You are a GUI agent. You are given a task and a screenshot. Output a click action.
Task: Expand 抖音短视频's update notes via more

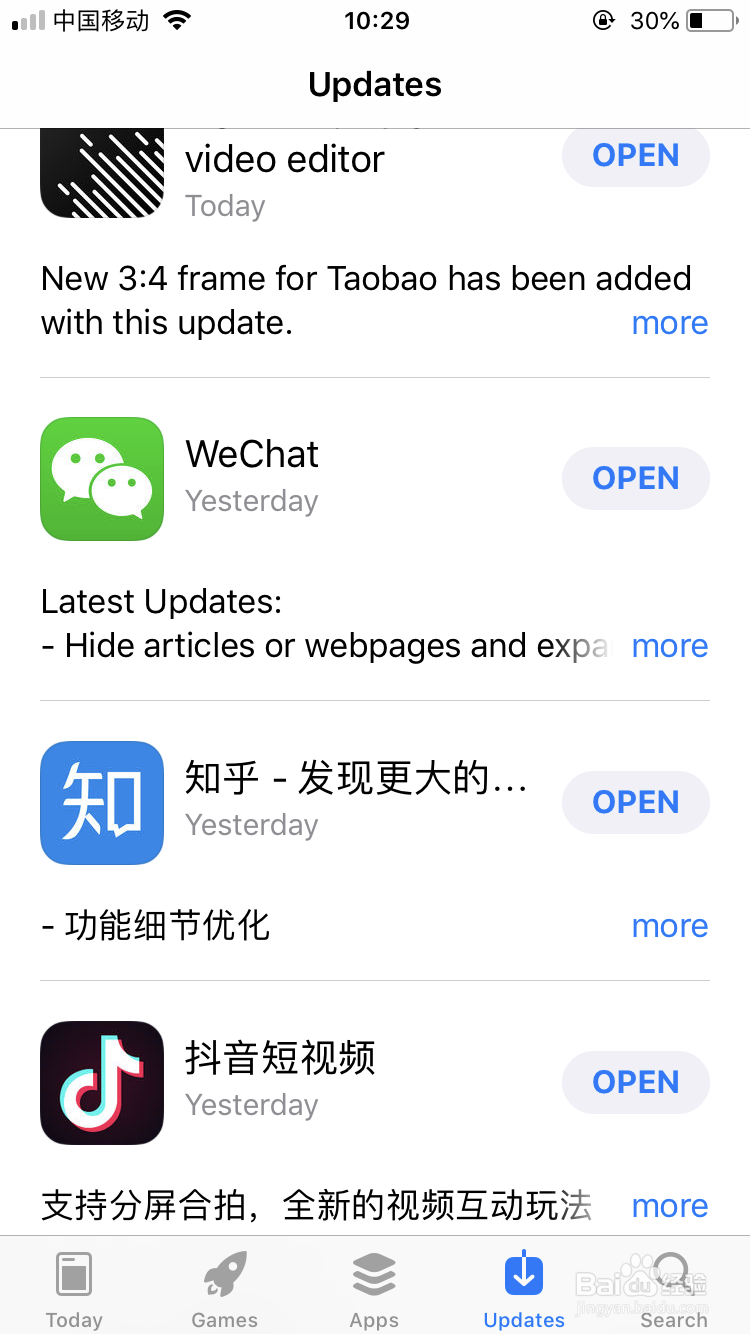point(669,1206)
